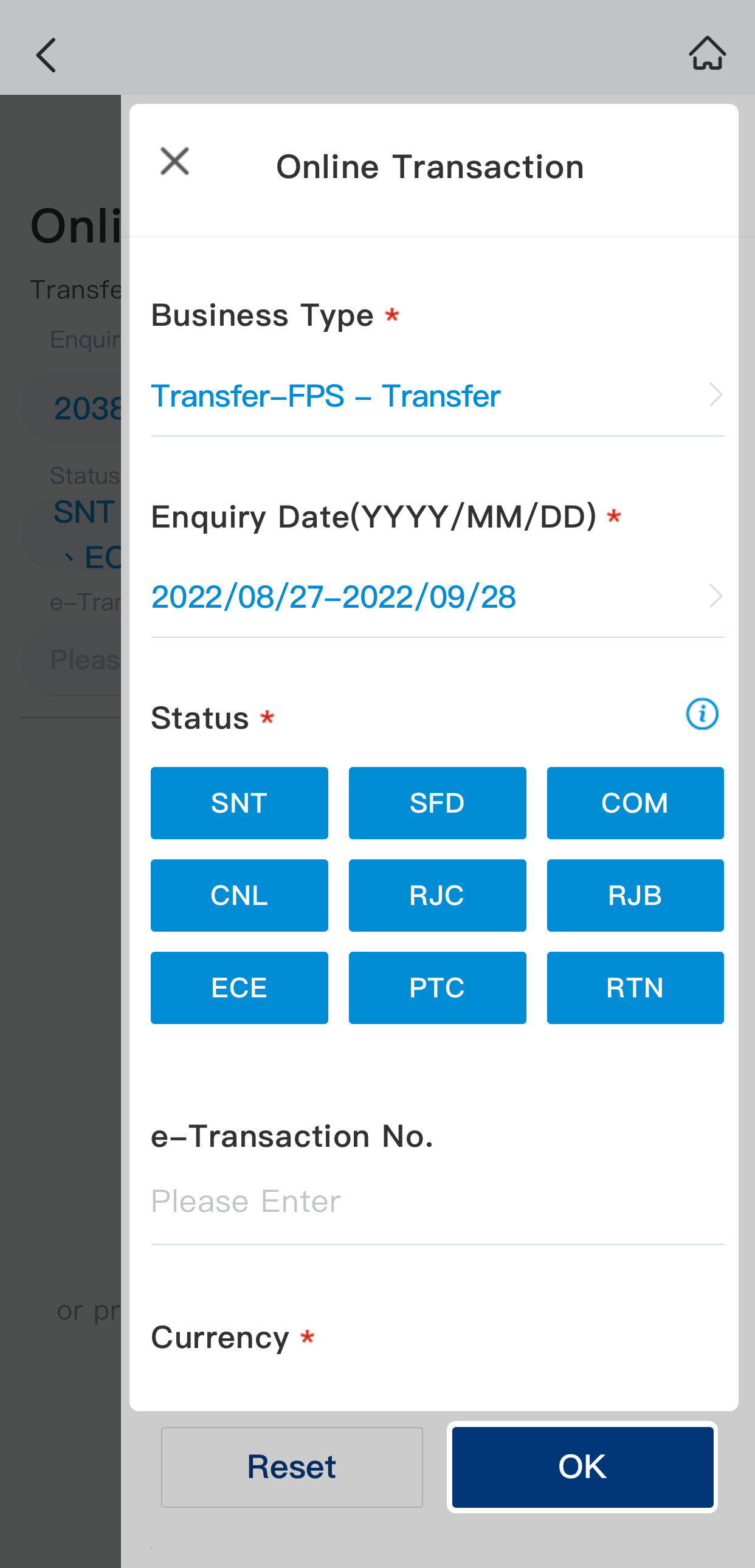Open the home icon
Image resolution: width=755 pixels, height=1568 pixels.
point(707,53)
